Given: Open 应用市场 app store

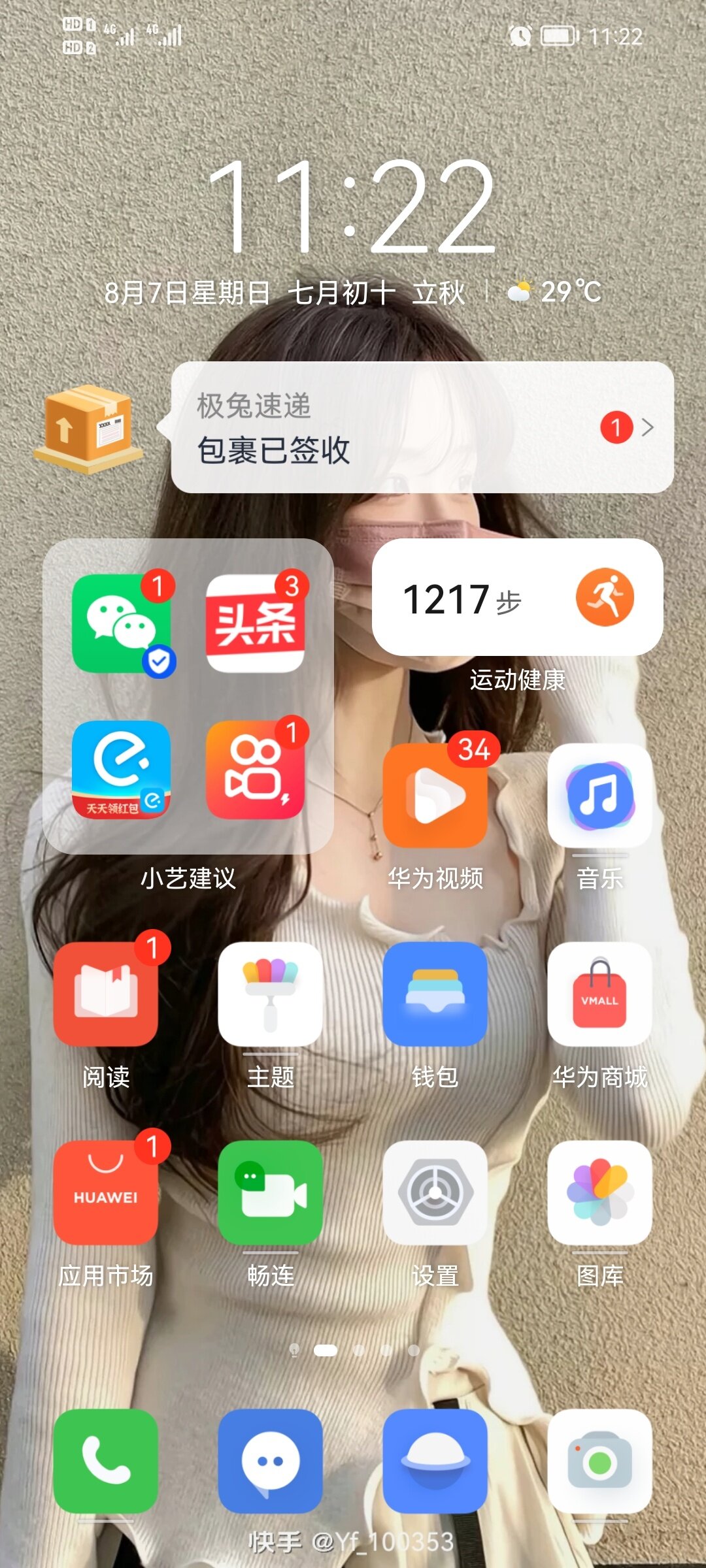Looking at the screenshot, I should coord(106,1192).
